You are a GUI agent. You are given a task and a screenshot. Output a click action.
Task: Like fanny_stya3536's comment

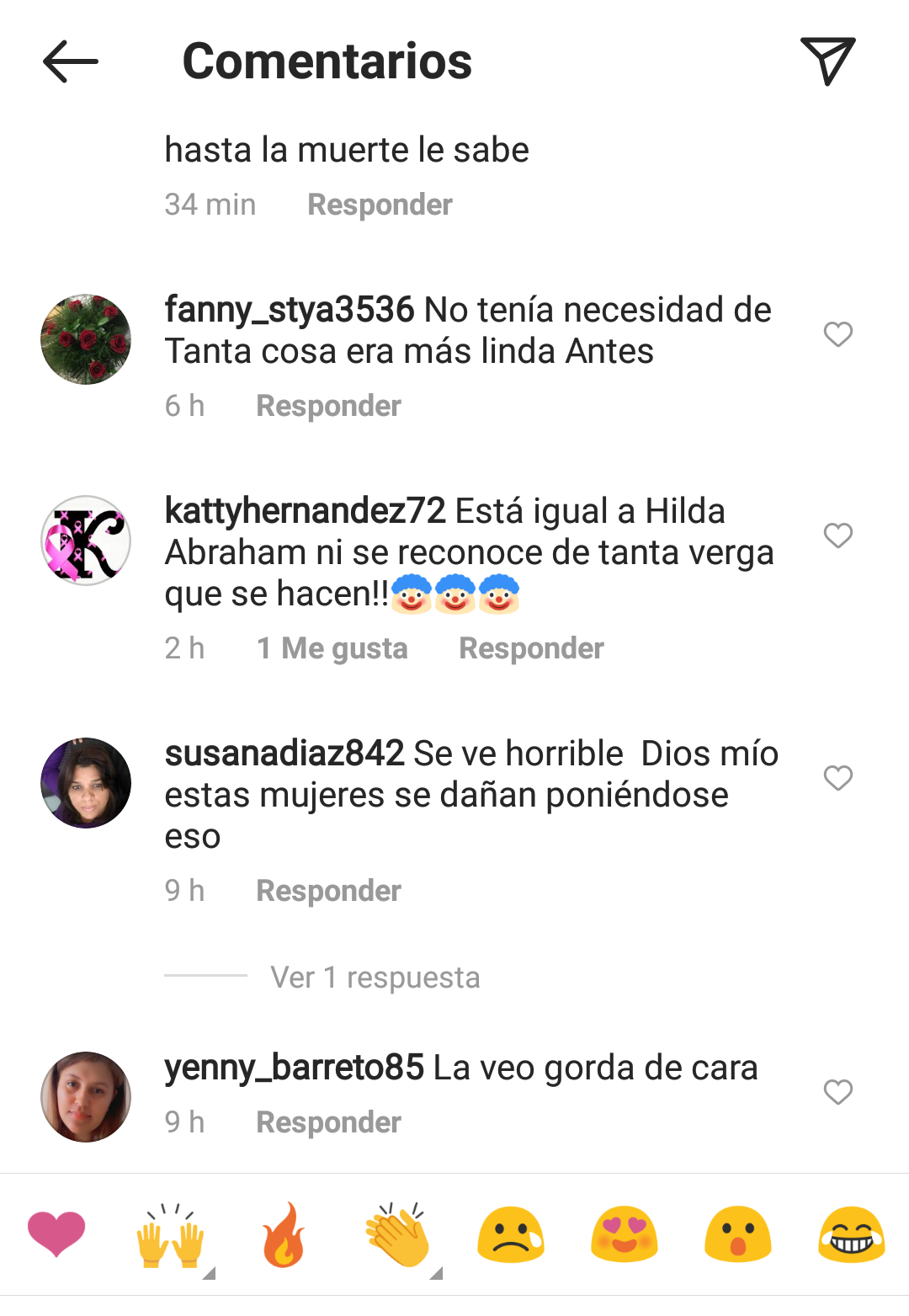point(837,334)
